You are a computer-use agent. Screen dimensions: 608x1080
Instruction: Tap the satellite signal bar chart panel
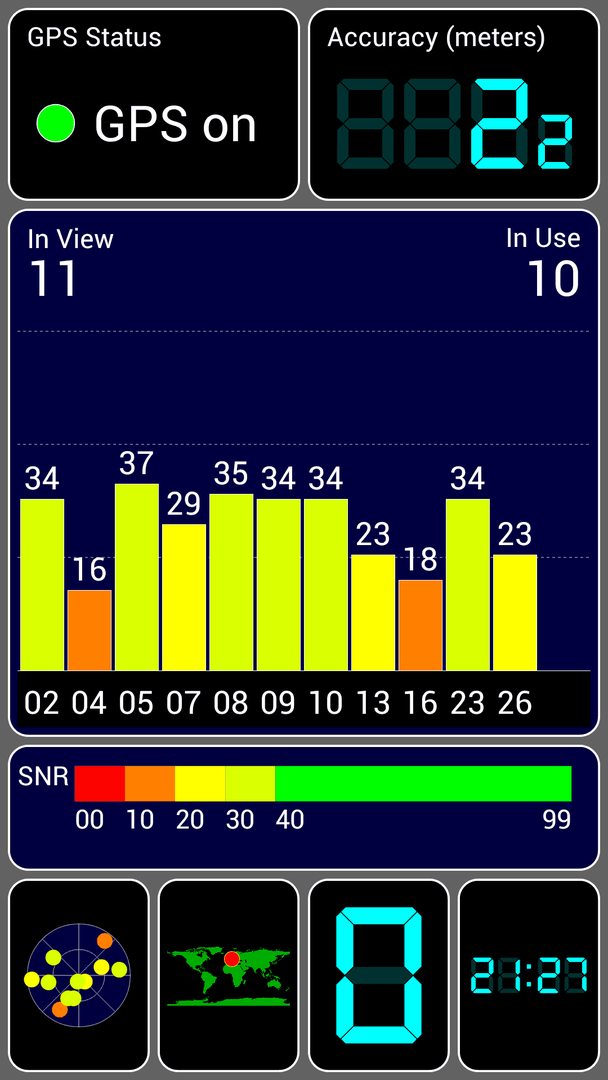click(x=304, y=472)
